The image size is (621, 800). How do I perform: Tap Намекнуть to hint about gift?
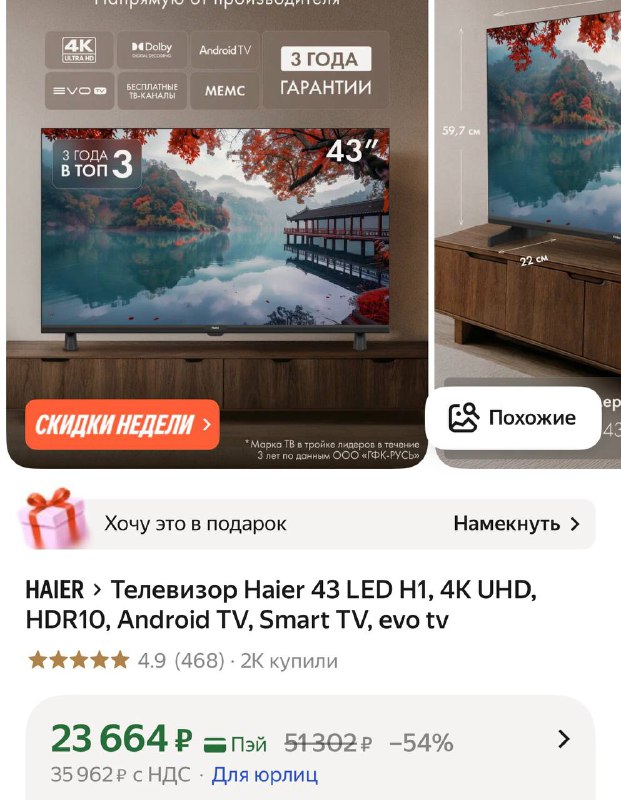point(516,524)
